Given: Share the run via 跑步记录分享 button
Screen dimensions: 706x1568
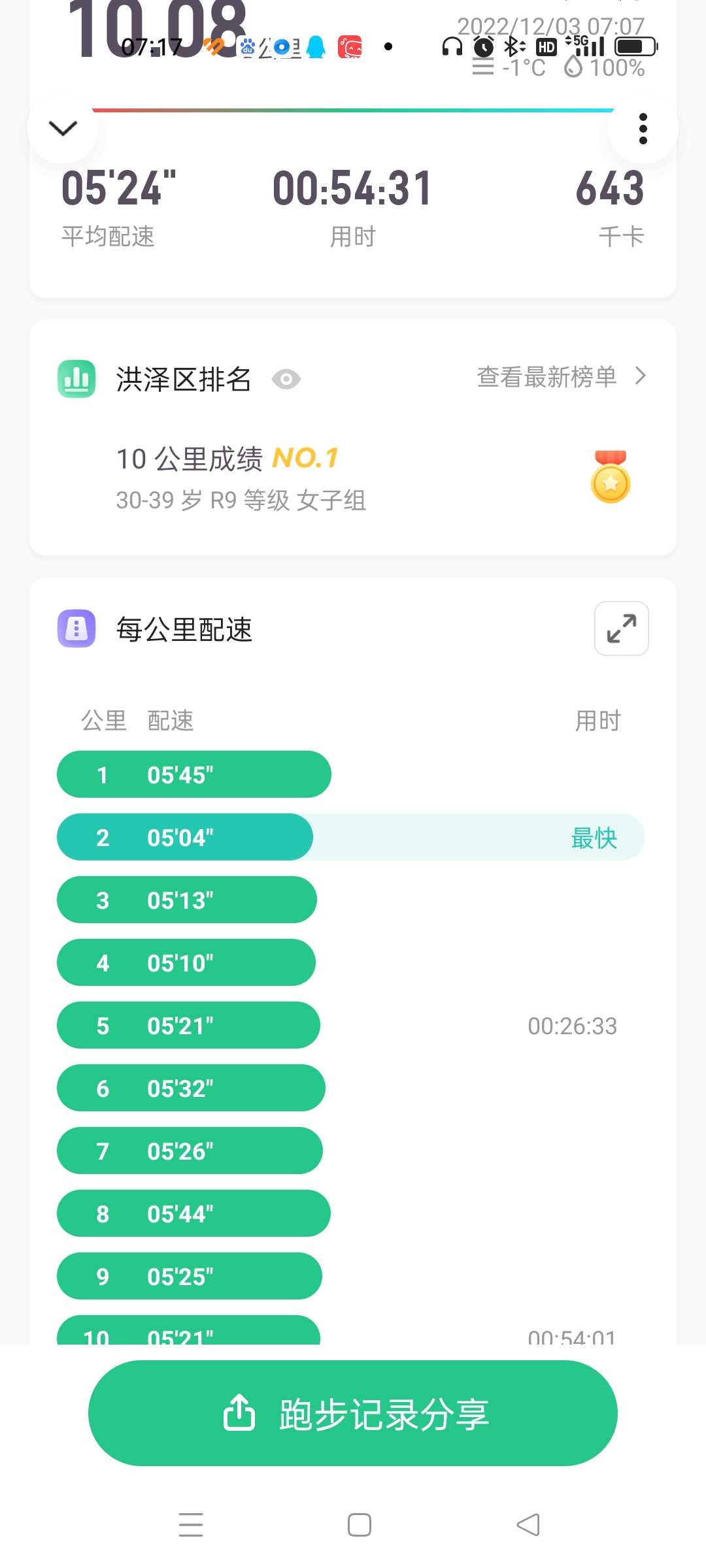Looking at the screenshot, I should (x=353, y=1413).
